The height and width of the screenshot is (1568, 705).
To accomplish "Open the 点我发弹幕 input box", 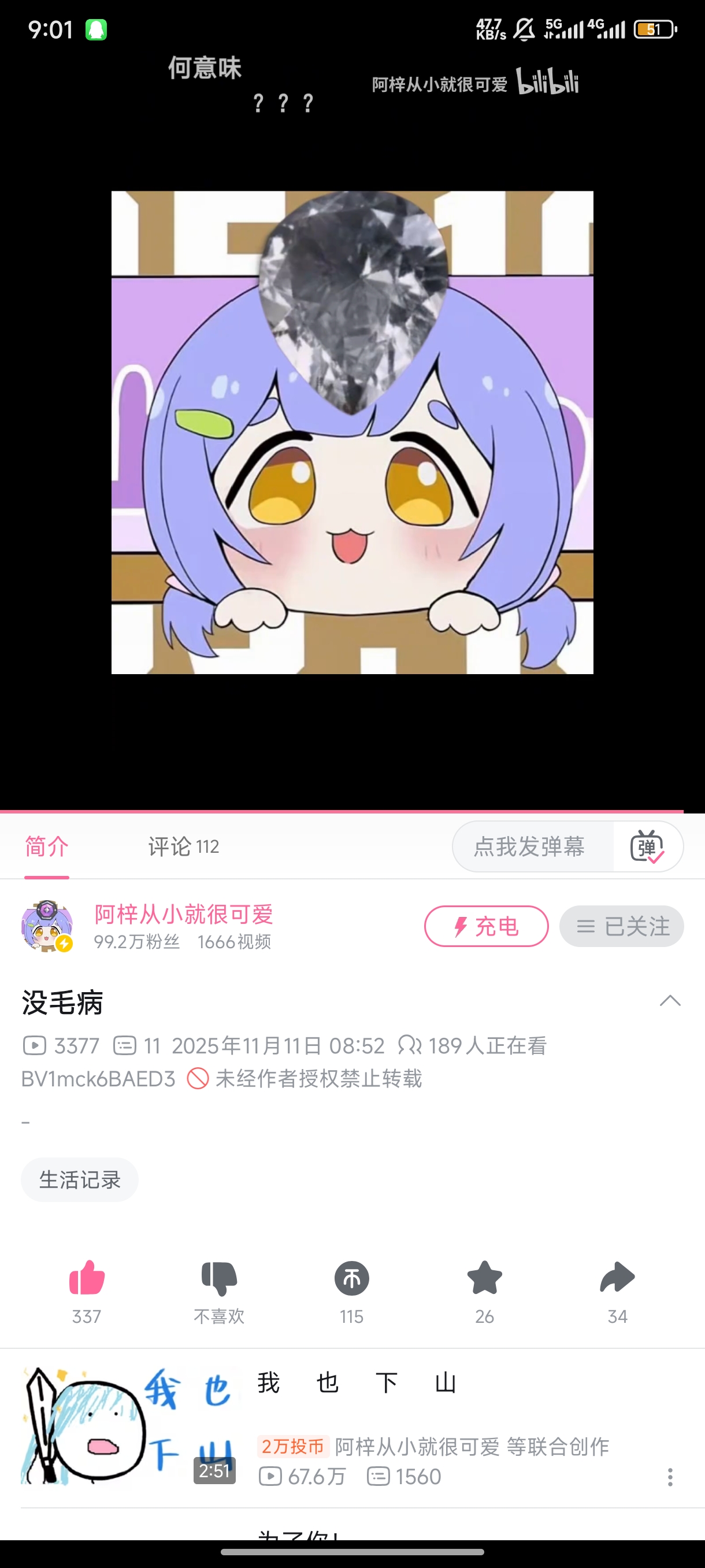I will pos(530,846).
